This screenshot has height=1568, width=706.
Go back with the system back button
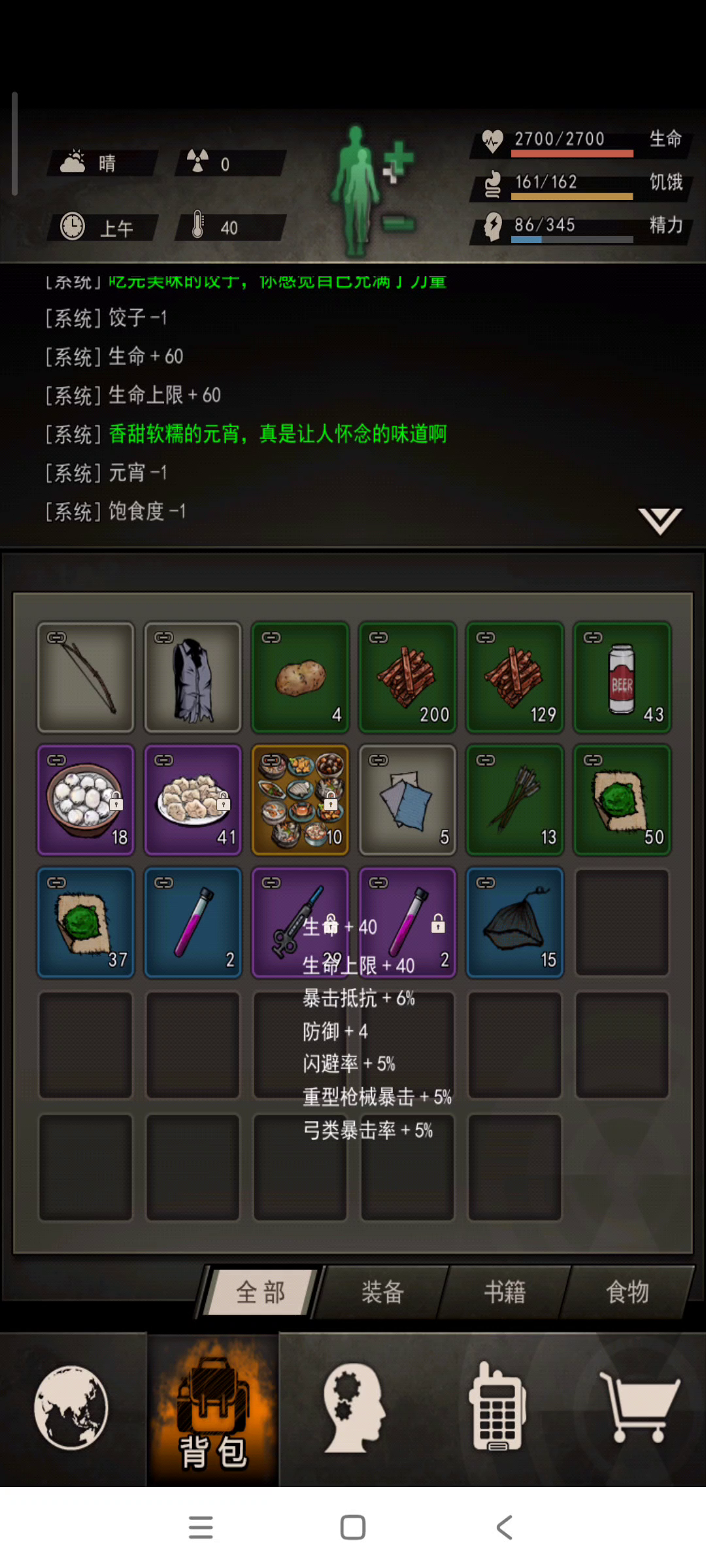coord(504,1527)
